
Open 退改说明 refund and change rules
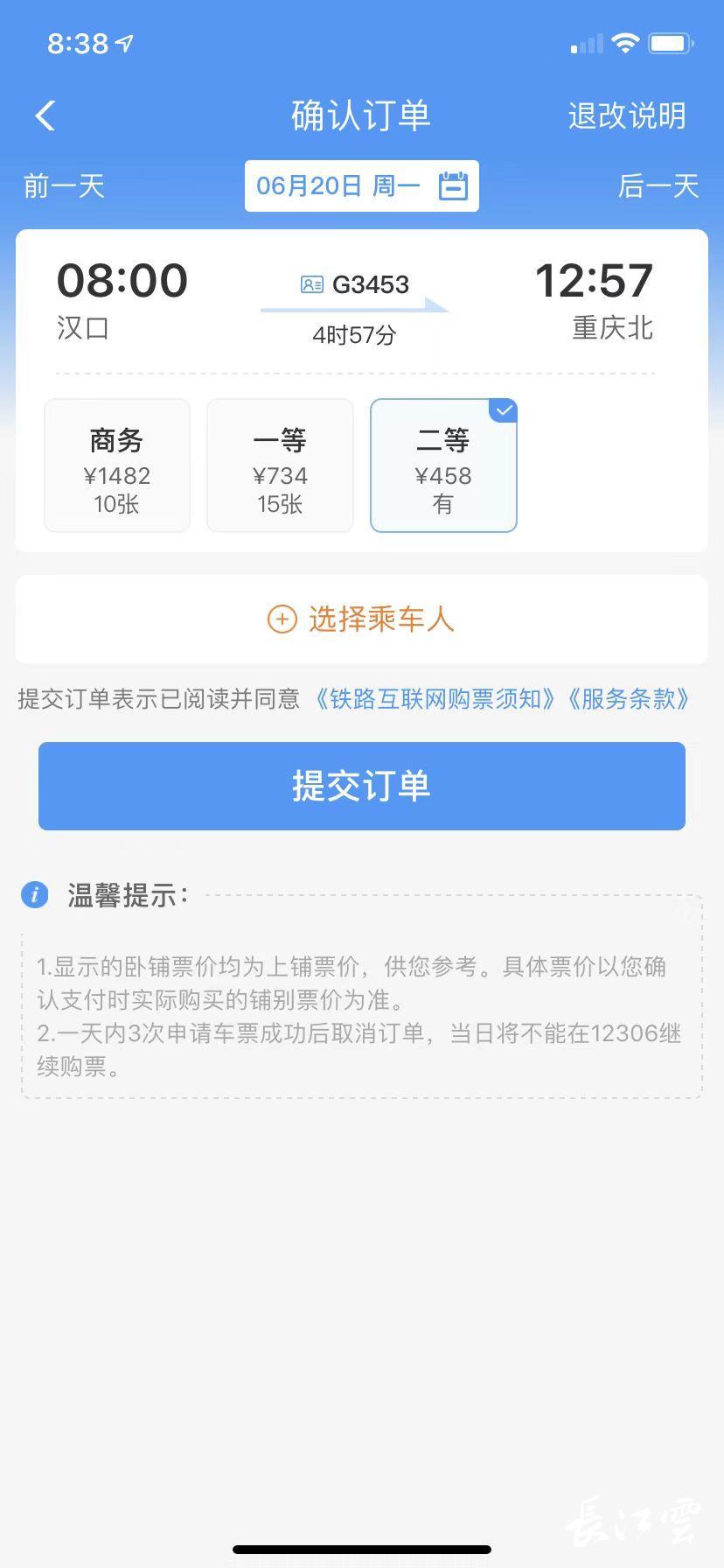pos(627,115)
